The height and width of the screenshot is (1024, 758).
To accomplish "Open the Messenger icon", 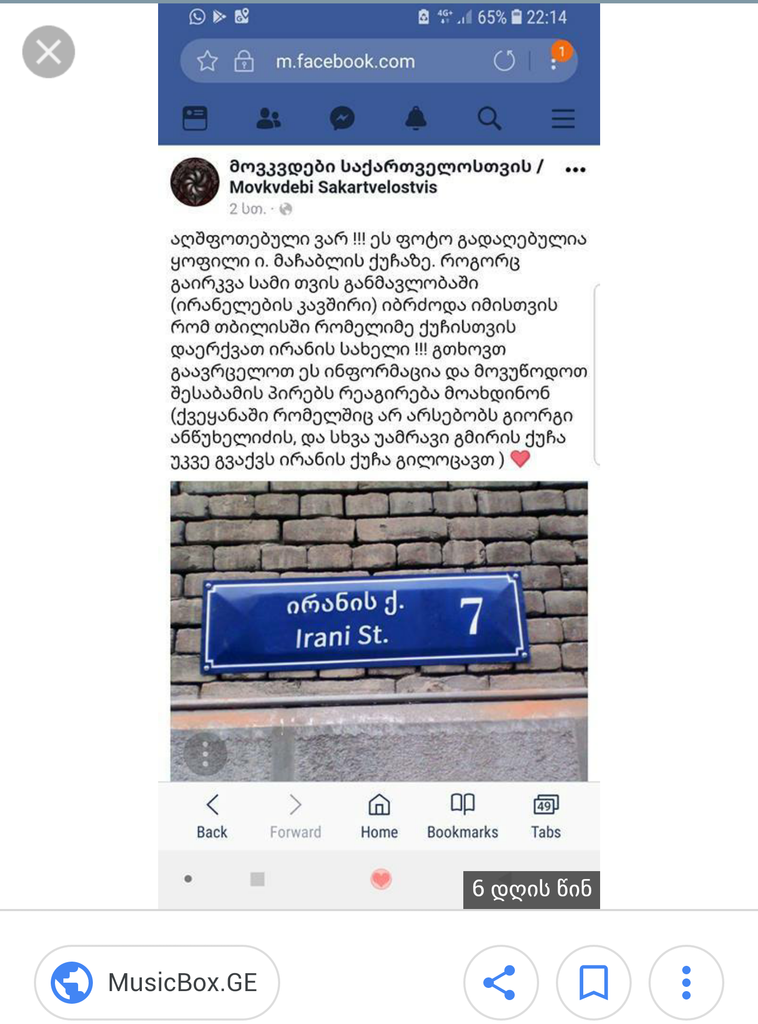I will [x=342, y=117].
